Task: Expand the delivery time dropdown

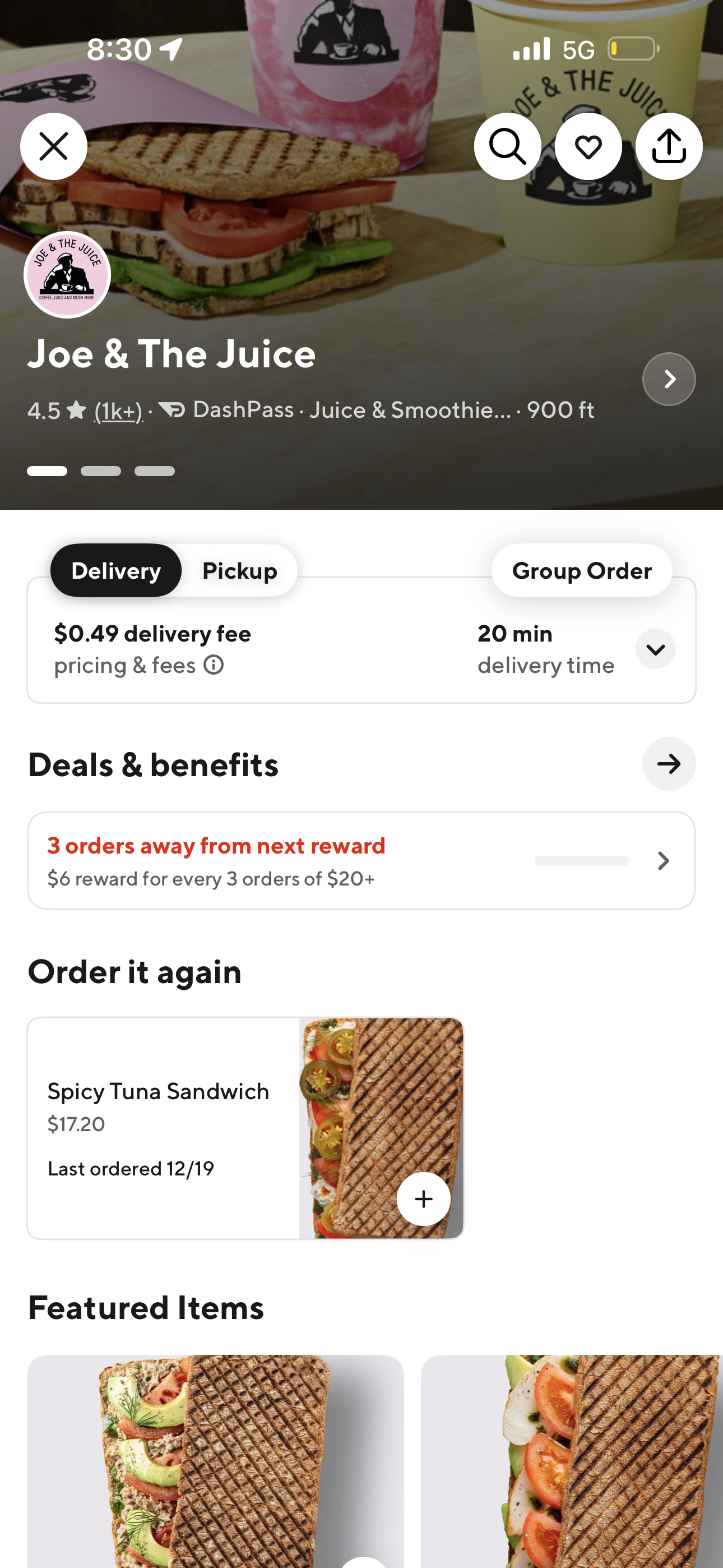Action: coord(655,649)
